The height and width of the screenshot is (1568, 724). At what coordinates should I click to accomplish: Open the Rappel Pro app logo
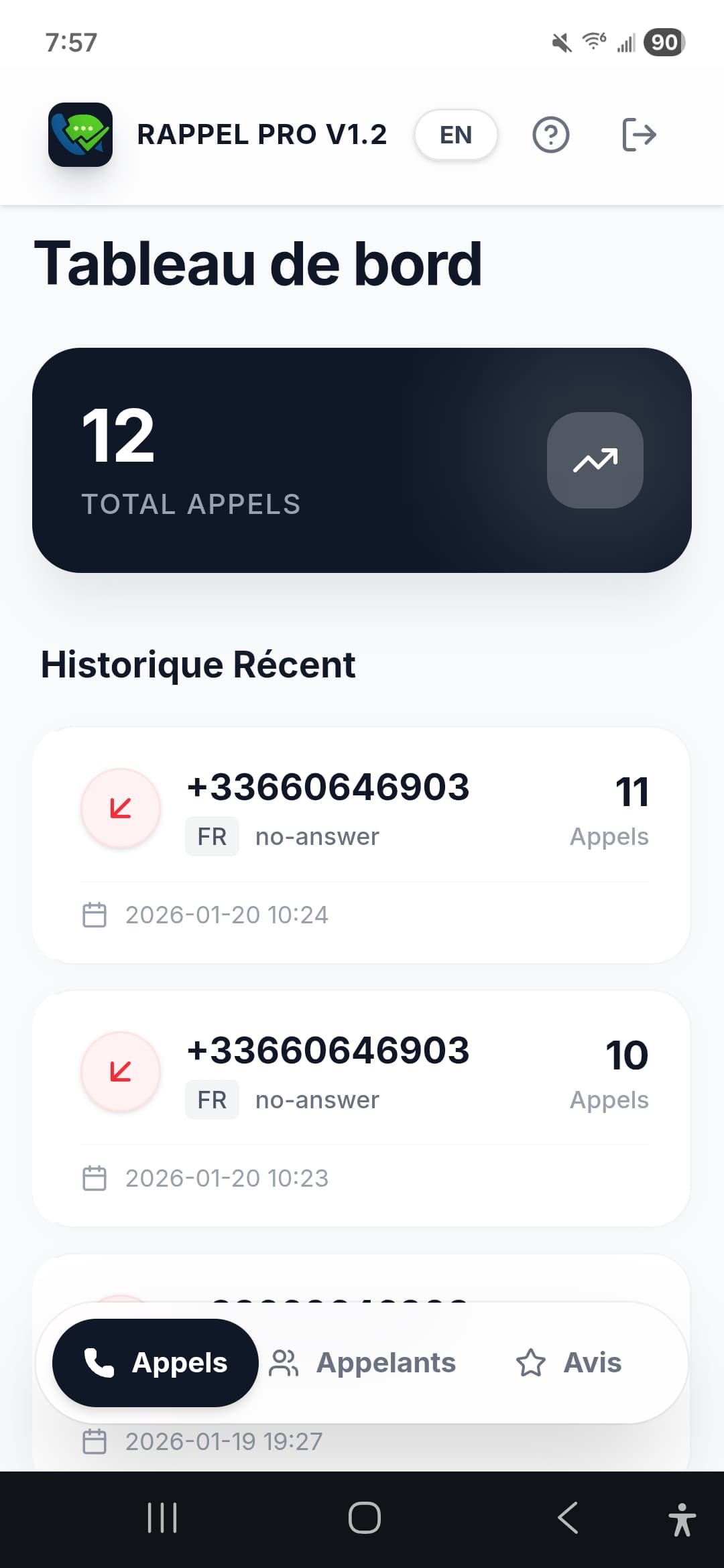point(82,134)
